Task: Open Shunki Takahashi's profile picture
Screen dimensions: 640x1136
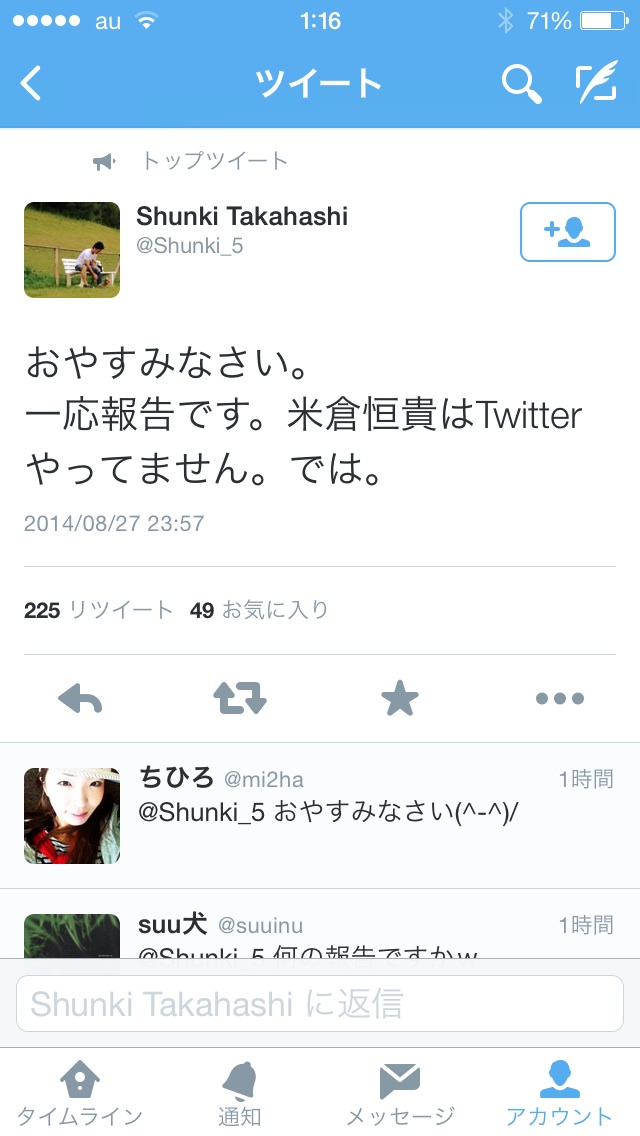Action: click(x=72, y=250)
